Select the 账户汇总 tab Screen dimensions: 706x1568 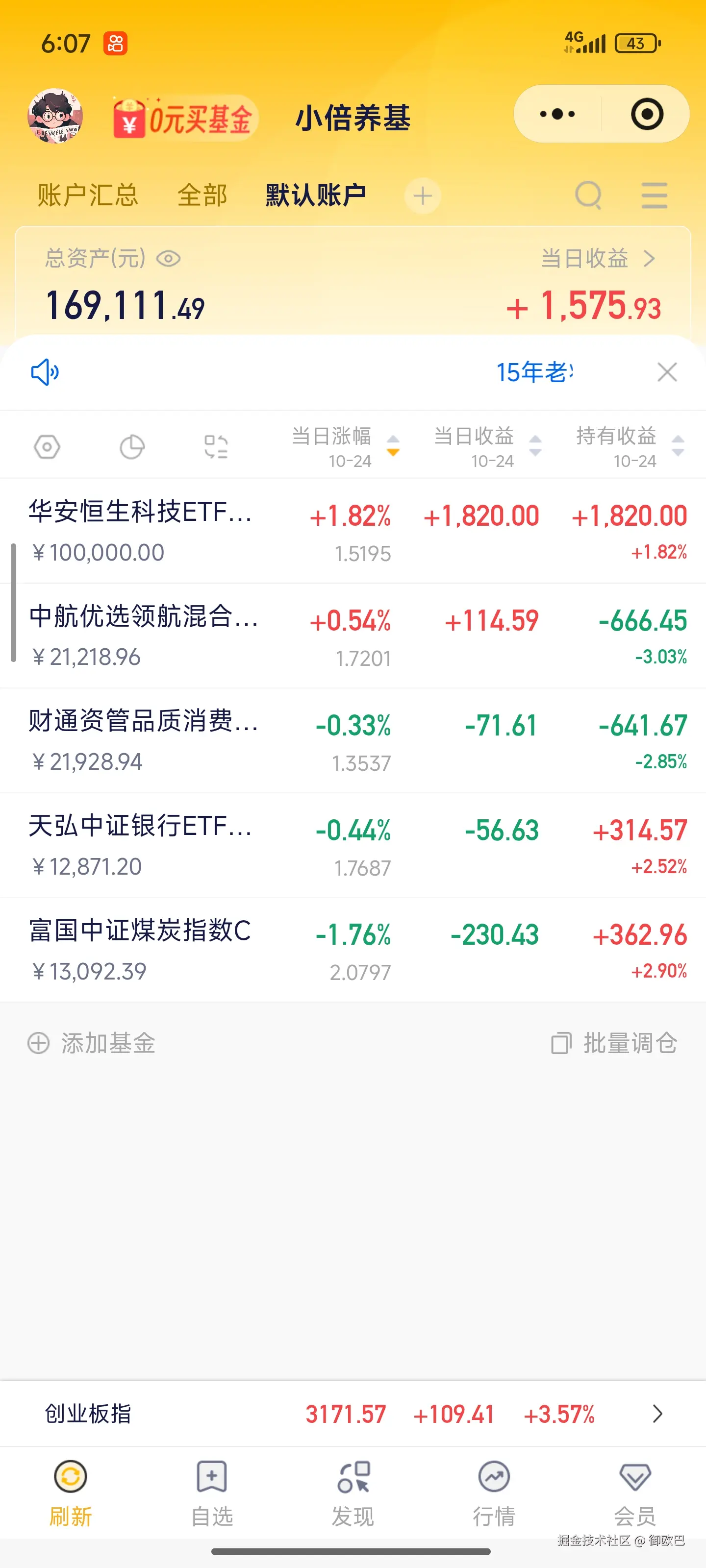(x=88, y=196)
